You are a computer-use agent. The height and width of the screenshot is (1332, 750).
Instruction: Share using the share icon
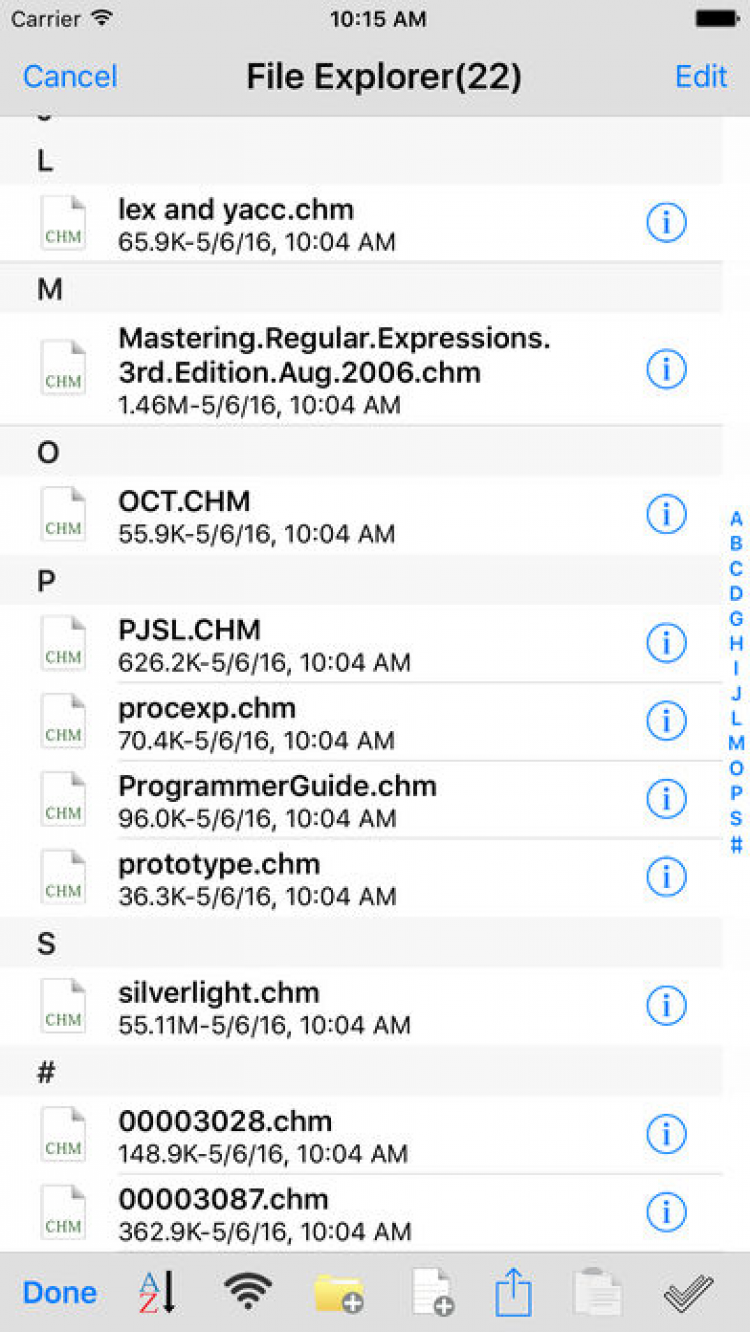(x=513, y=1293)
